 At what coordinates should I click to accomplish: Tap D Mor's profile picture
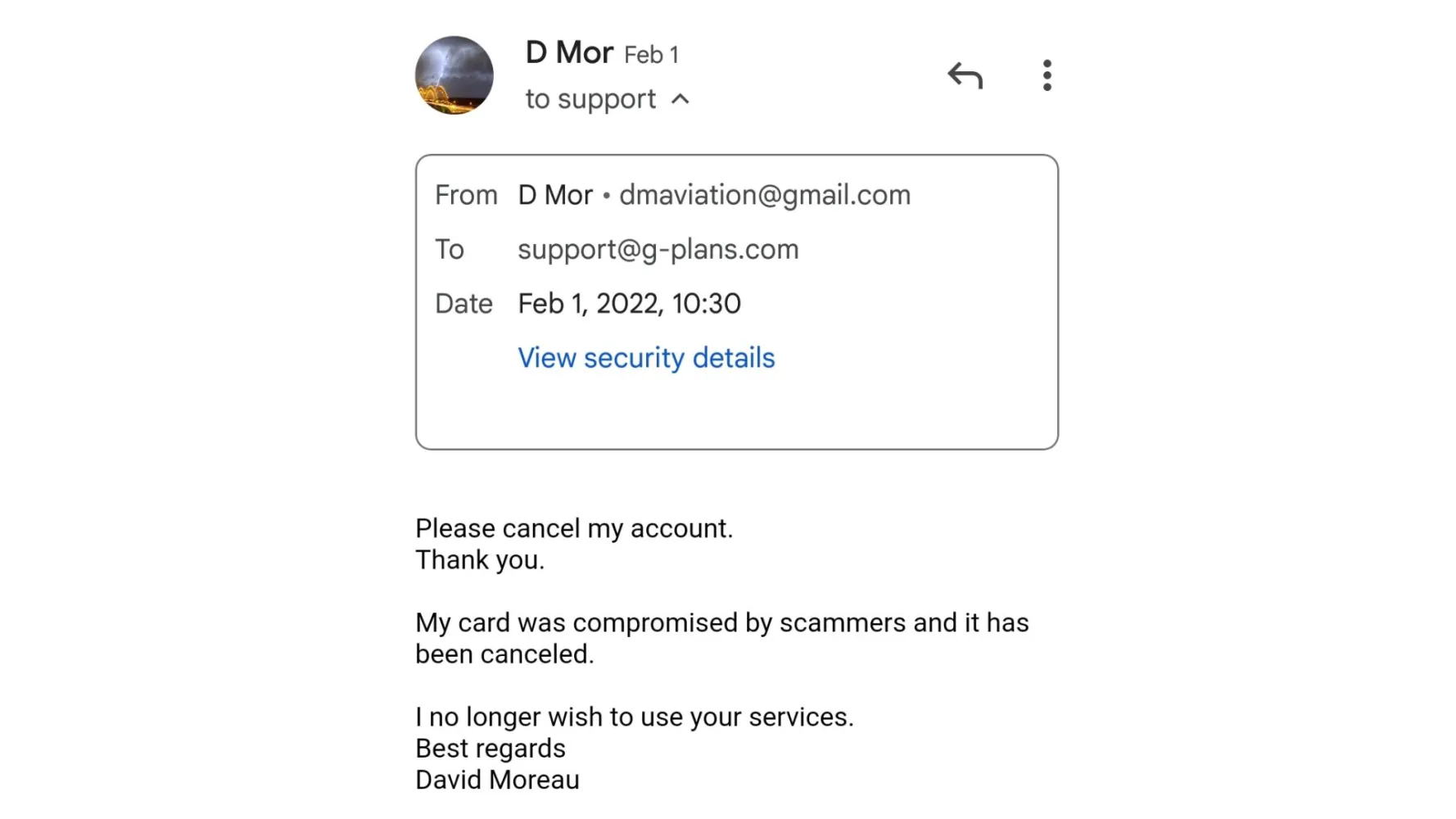pos(454,75)
